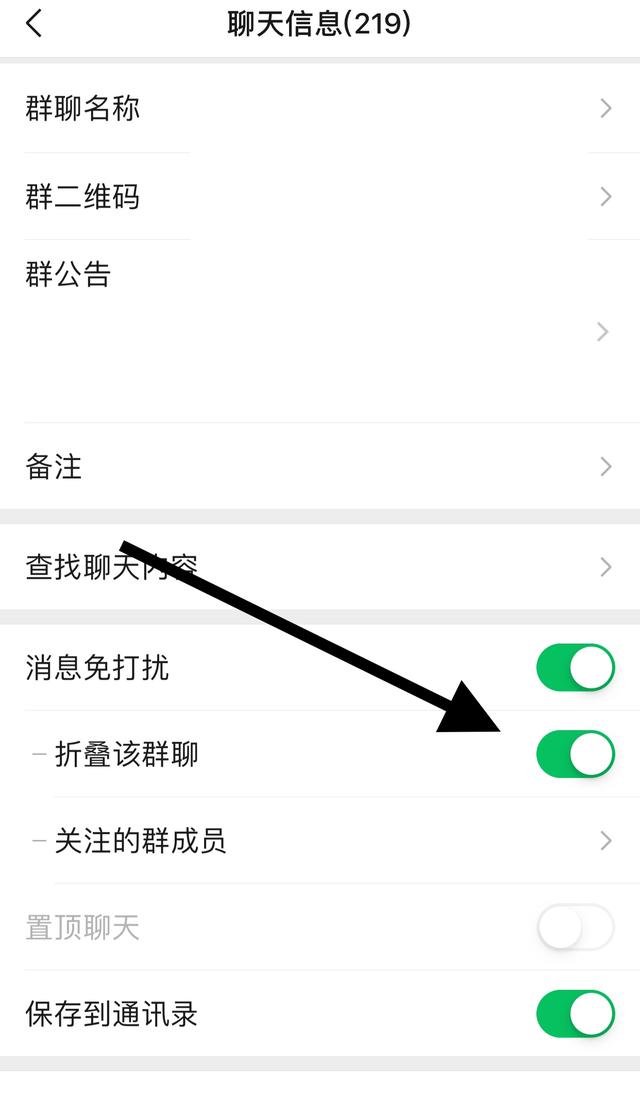Open the 群二维码 row
Image resolution: width=640 pixels, height=1096 pixels.
coord(320,196)
